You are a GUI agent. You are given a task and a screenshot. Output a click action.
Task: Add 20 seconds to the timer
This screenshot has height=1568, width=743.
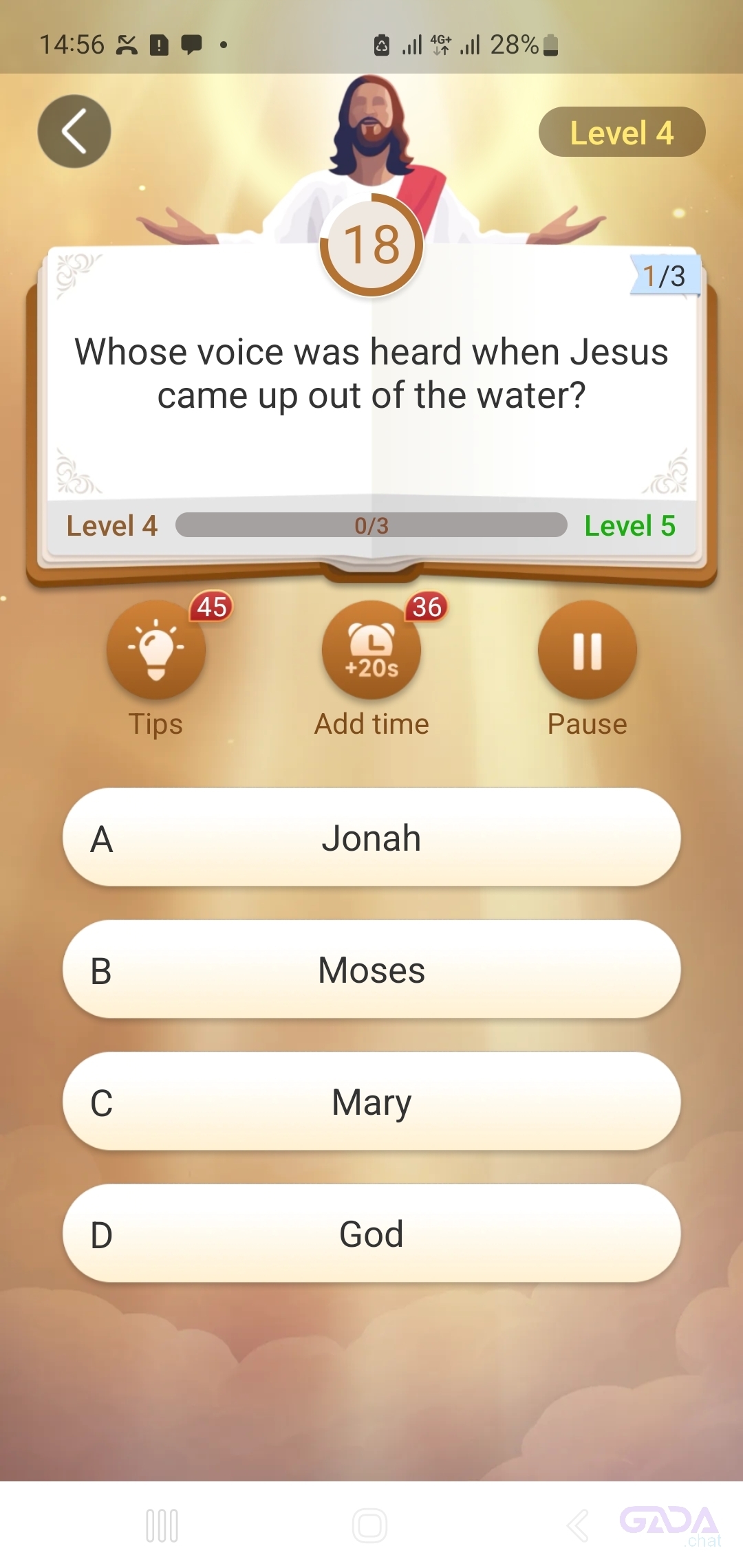coord(371,650)
